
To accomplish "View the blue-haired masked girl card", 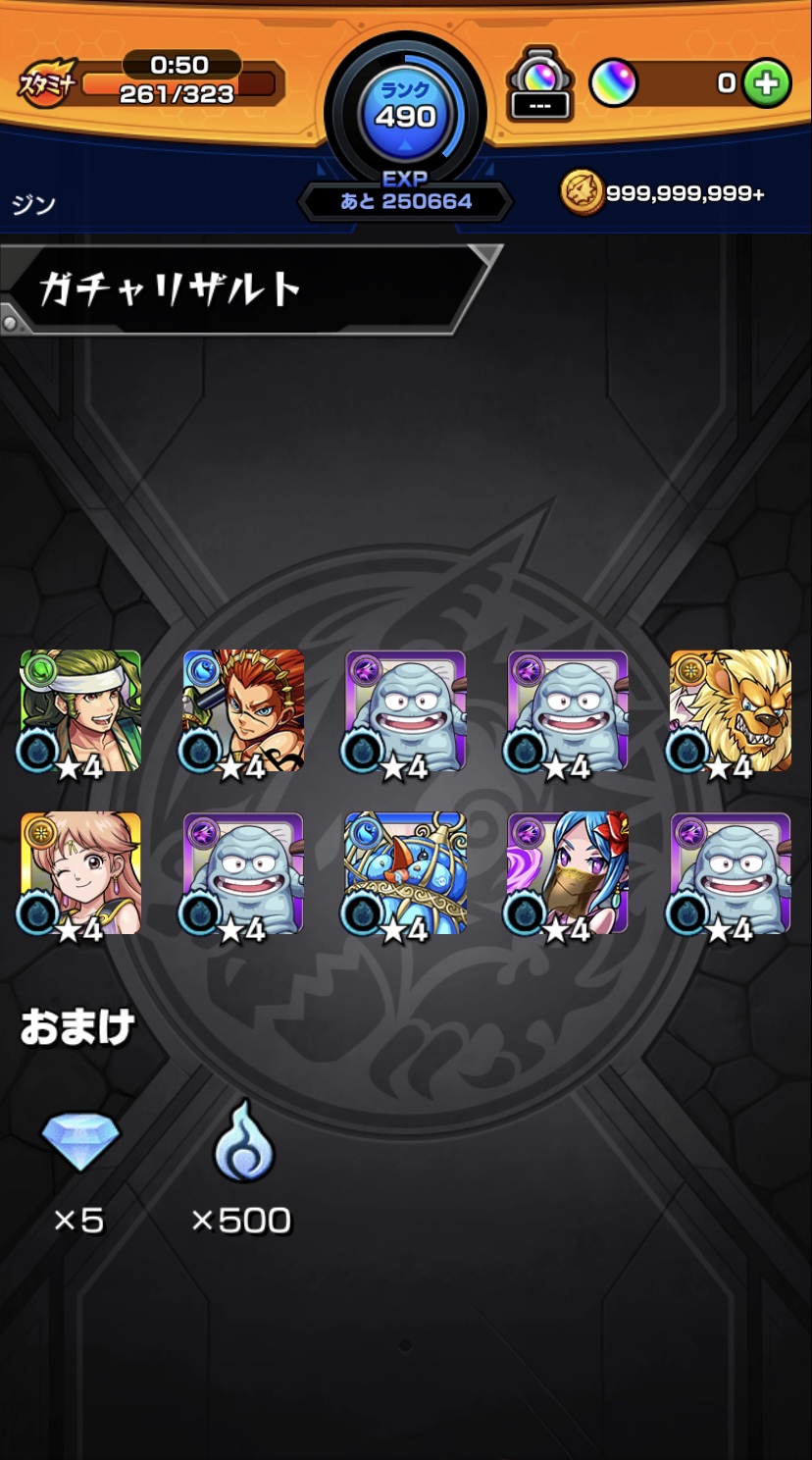I will click(x=568, y=873).
